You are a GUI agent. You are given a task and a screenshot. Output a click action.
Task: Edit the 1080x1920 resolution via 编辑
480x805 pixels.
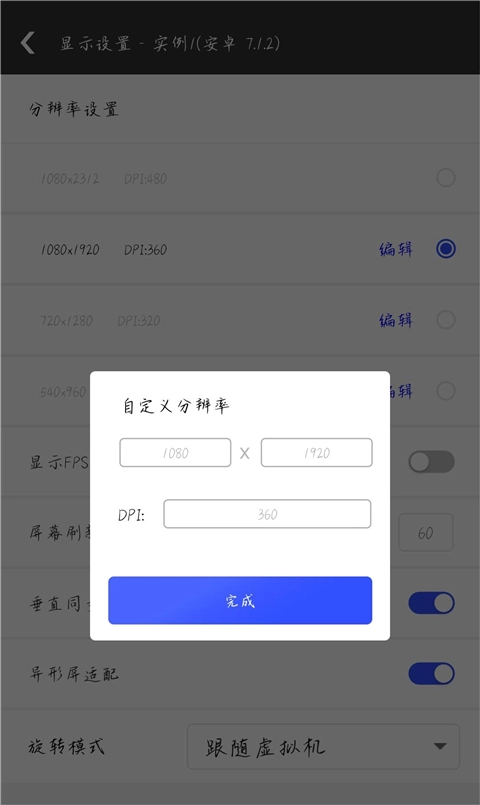click(x=396, y=250)
